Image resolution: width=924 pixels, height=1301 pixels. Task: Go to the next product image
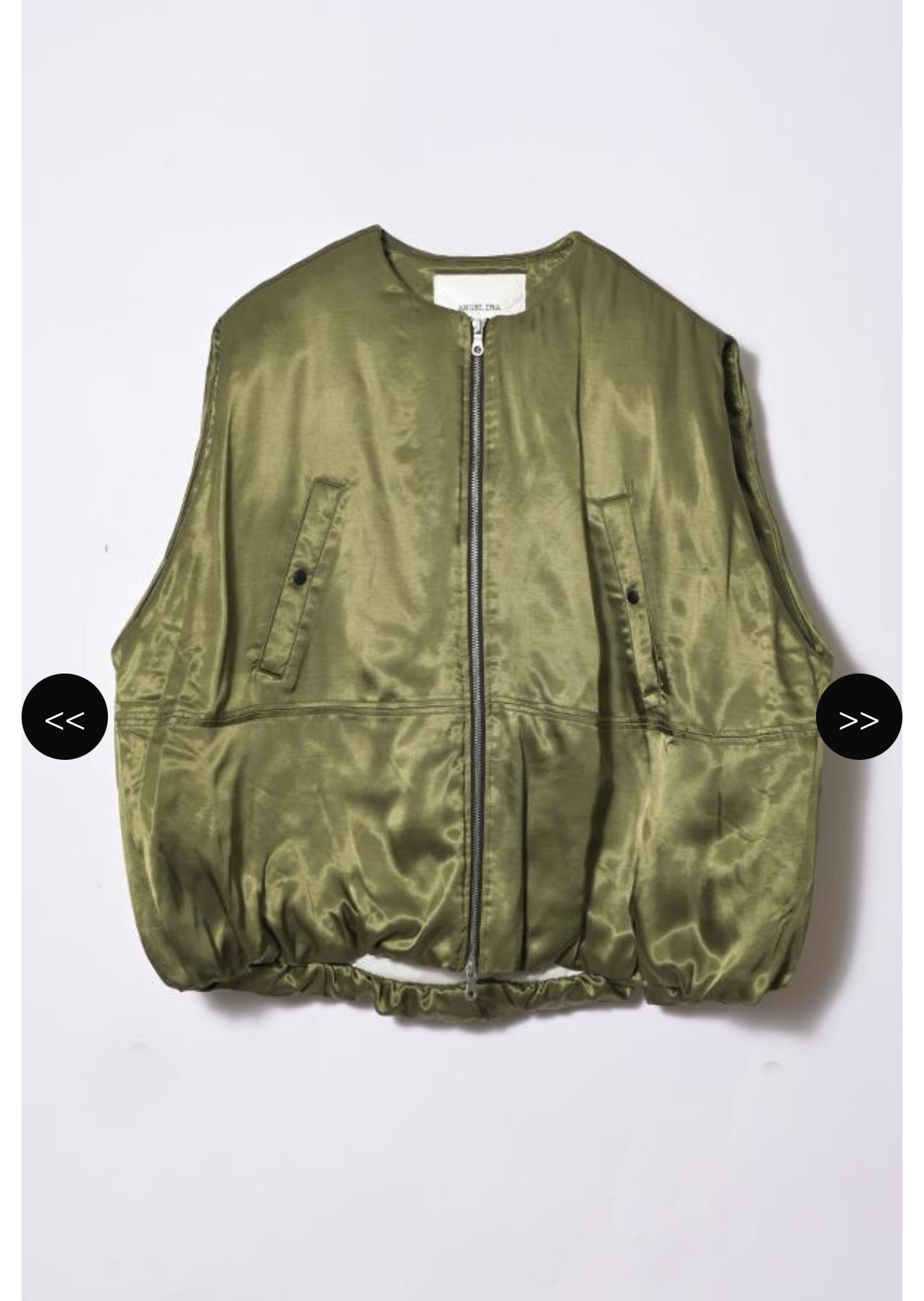click(859, 717)
